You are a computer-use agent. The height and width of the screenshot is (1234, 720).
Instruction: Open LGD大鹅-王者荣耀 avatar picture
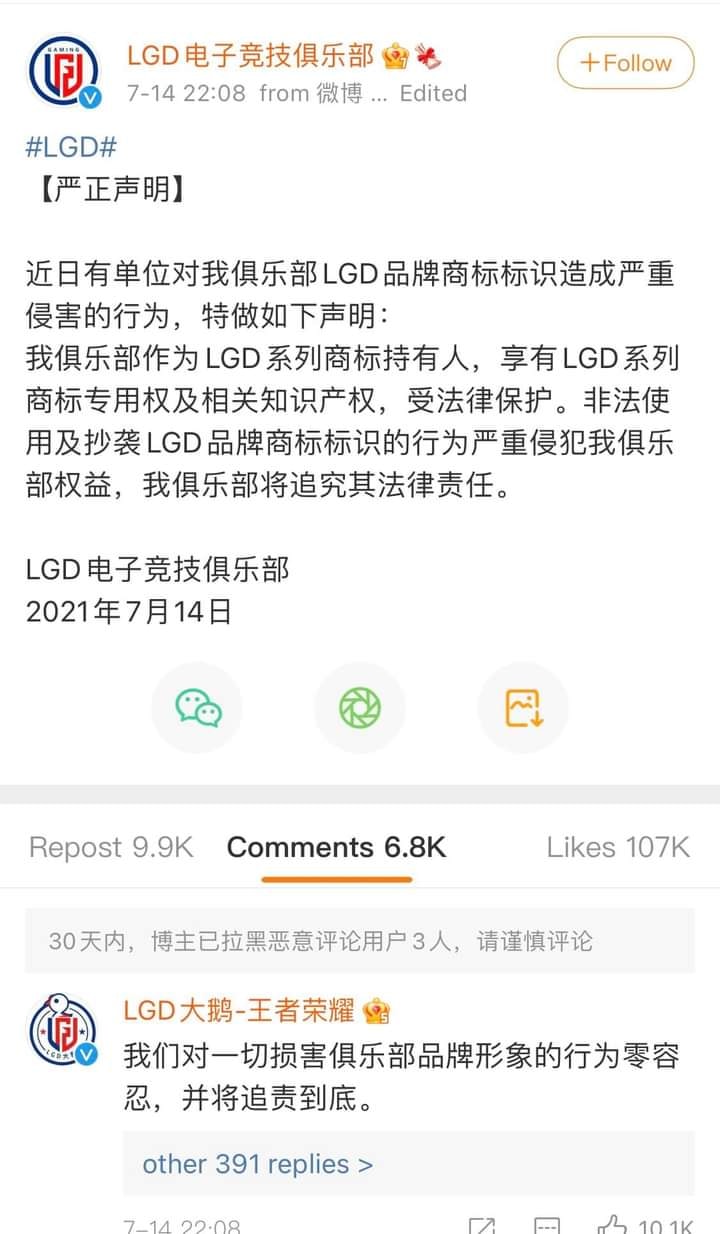(x=63, y=1031)
